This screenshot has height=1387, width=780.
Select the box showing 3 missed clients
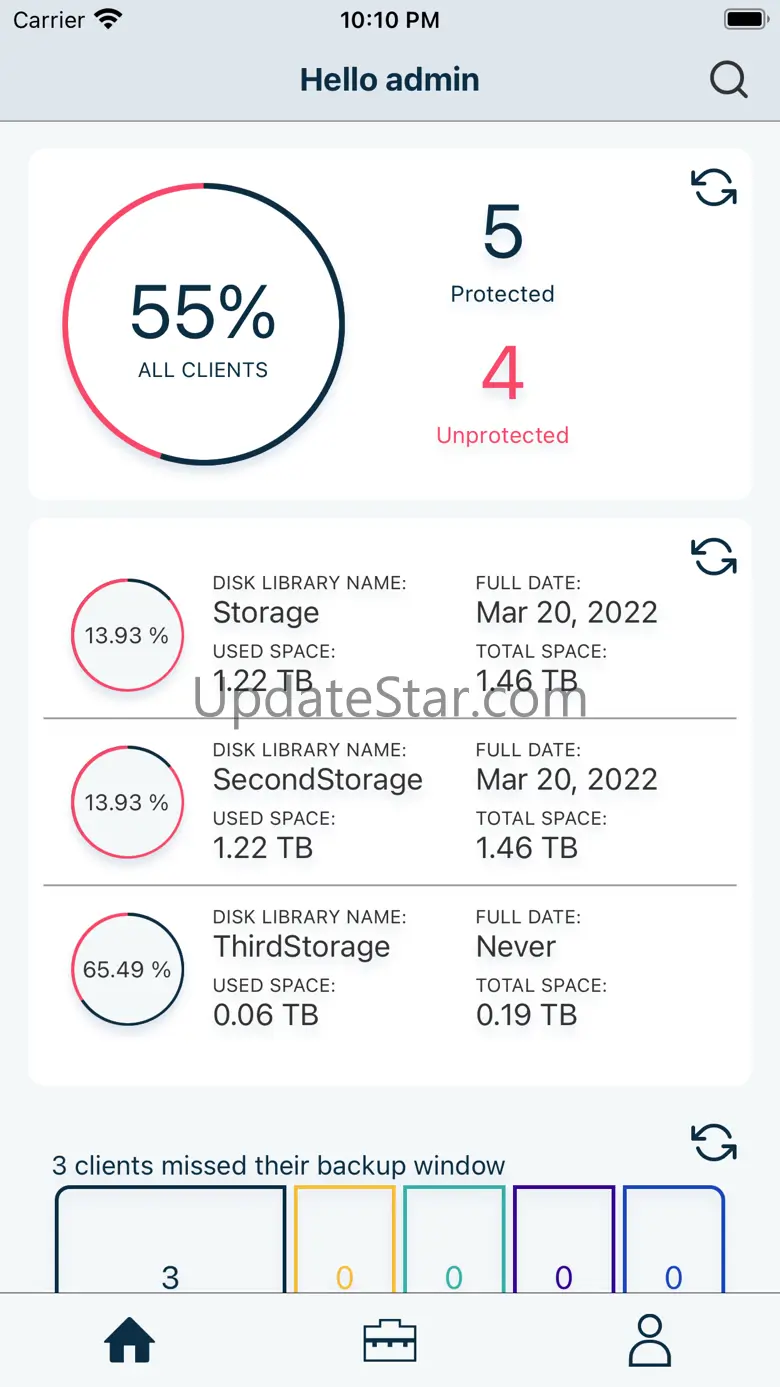[x=171, y=1242]
